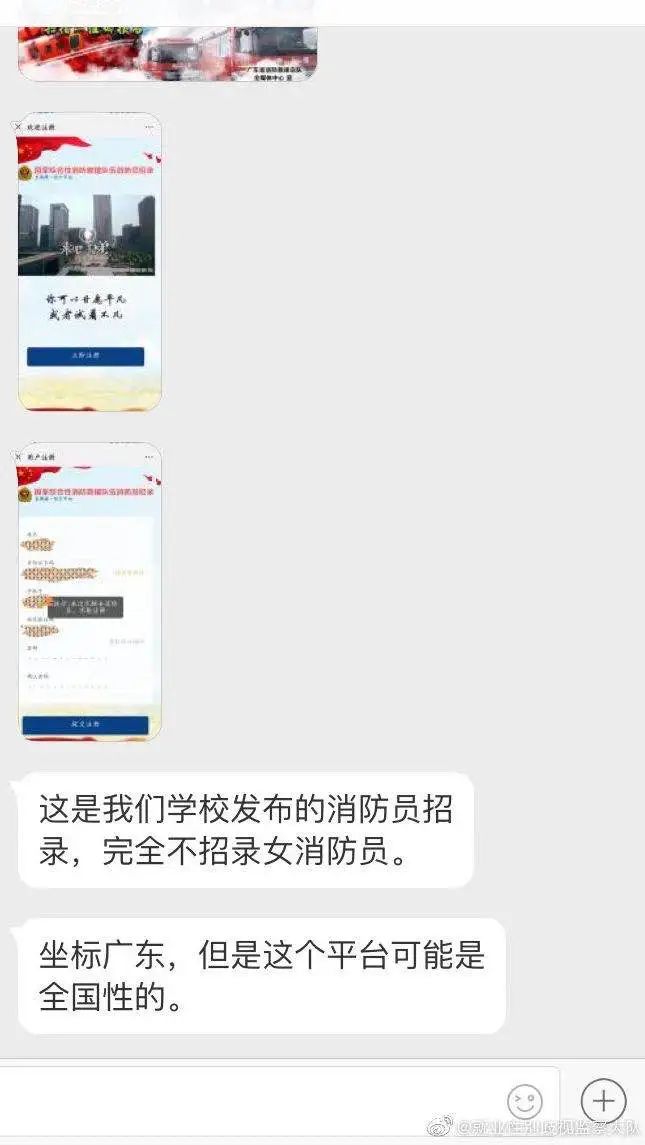This screenshot has width=645, height=1145.
Task: Open the plus attachment menu
Action: (x=603, y=1101)
